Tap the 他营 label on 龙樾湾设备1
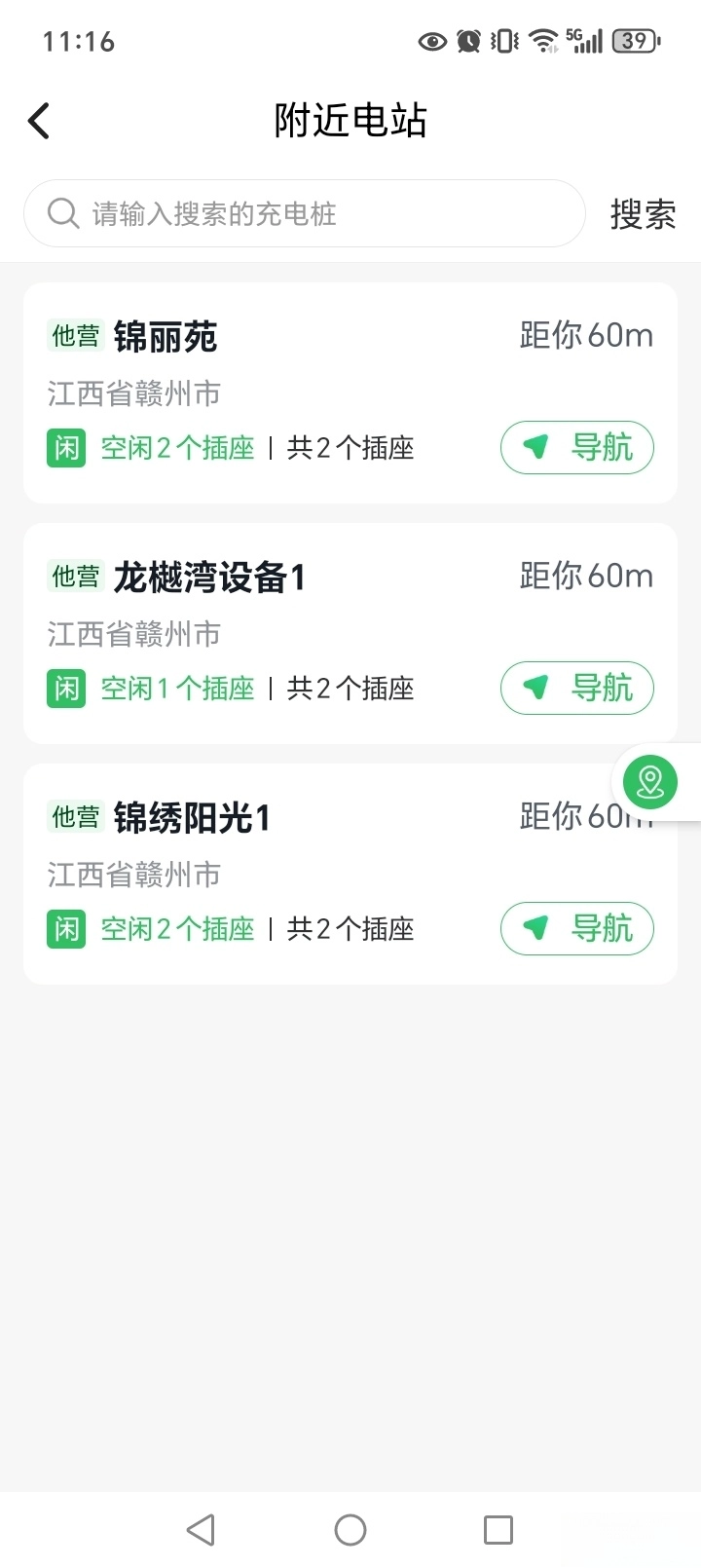 75,576
